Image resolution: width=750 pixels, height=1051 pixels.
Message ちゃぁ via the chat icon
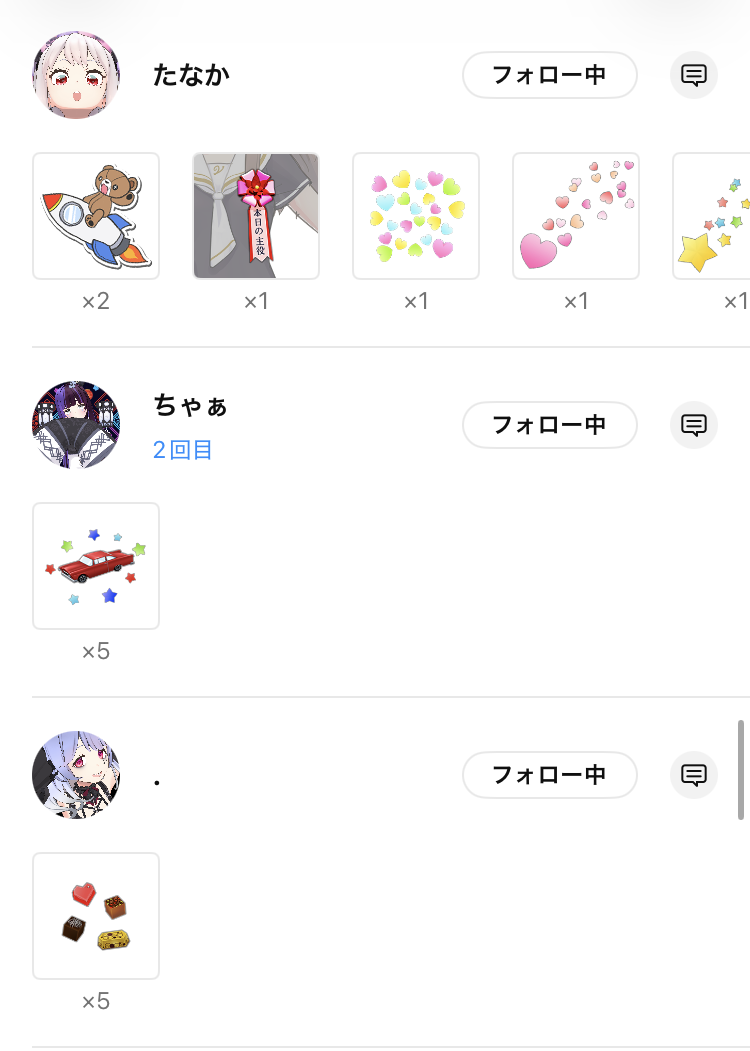pos(694,425)
